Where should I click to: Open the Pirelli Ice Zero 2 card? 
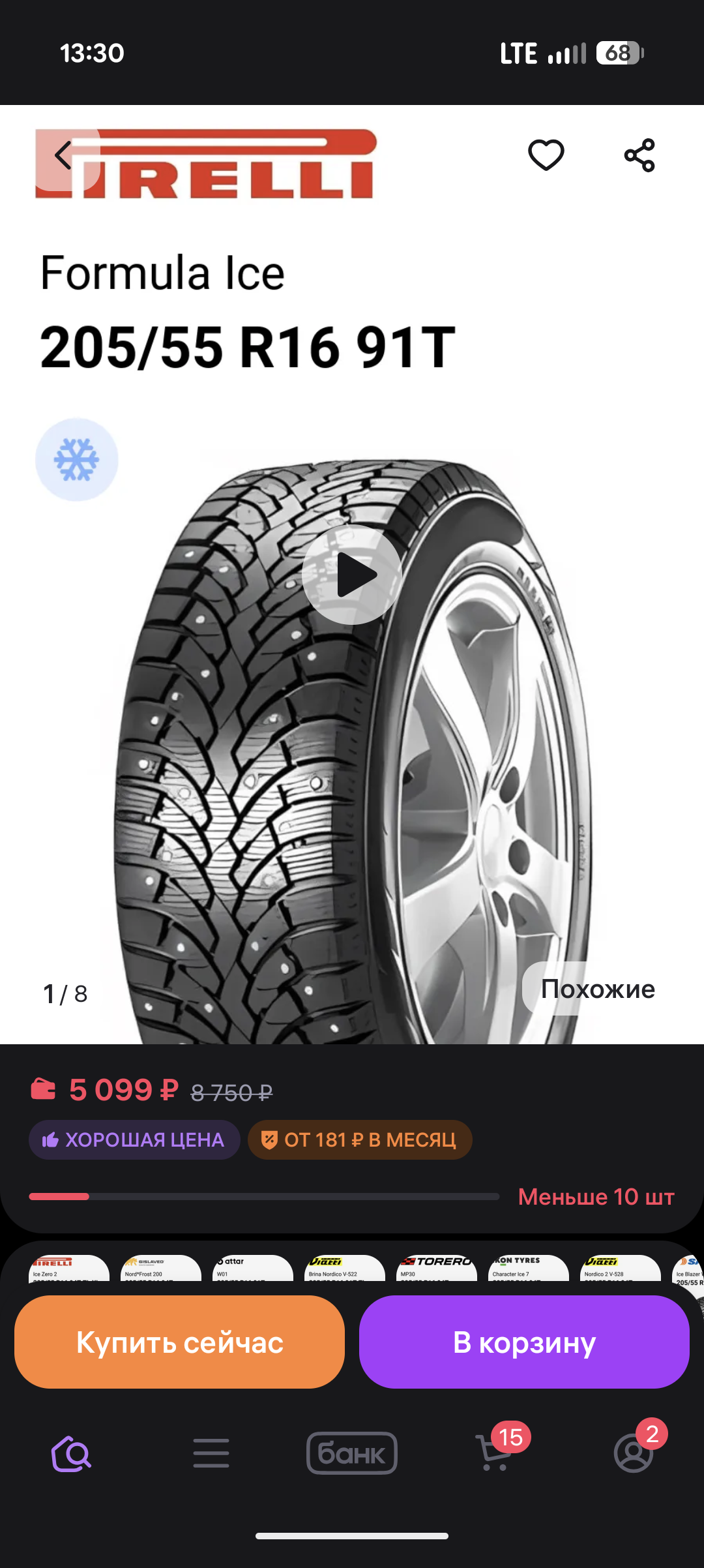69,1269
